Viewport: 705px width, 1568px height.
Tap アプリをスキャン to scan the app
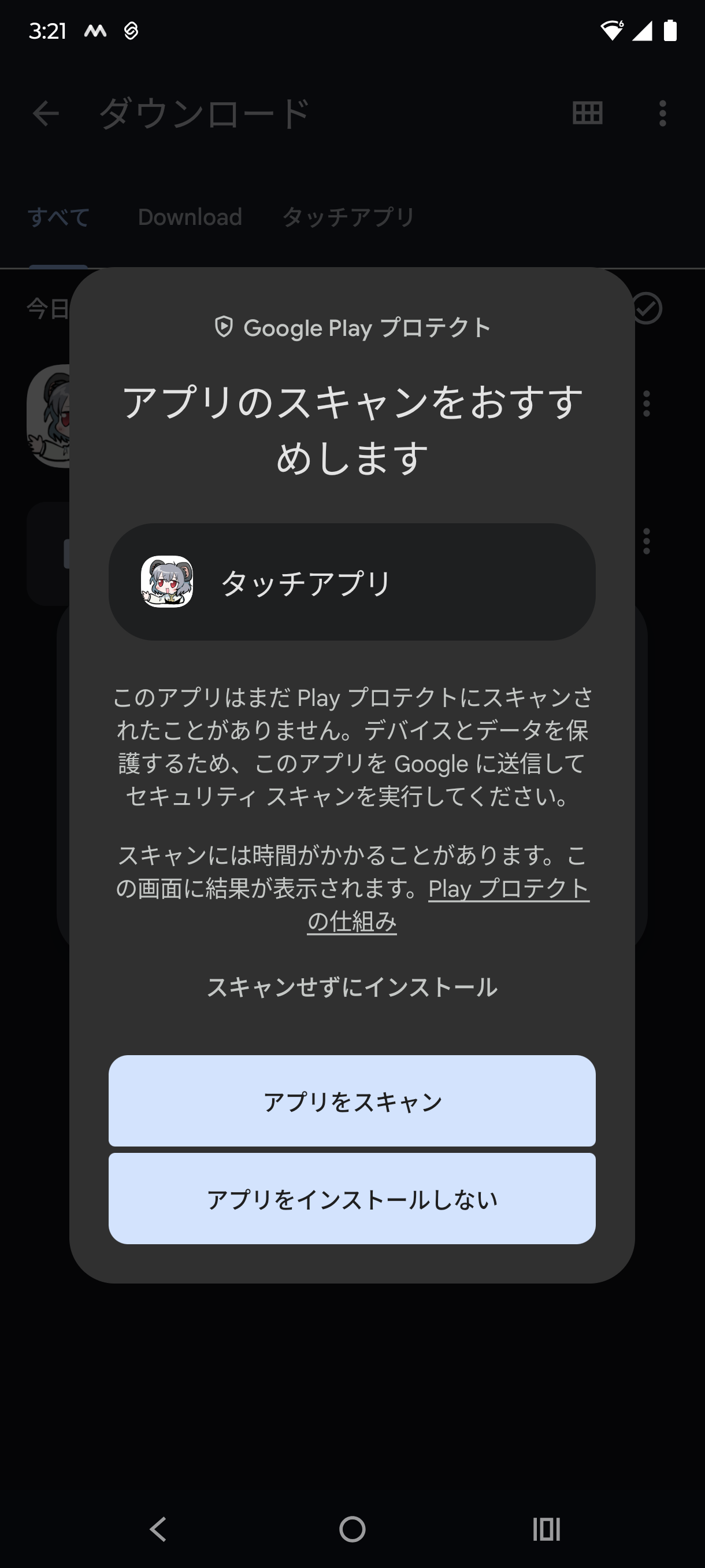(x=351, y=1100)
